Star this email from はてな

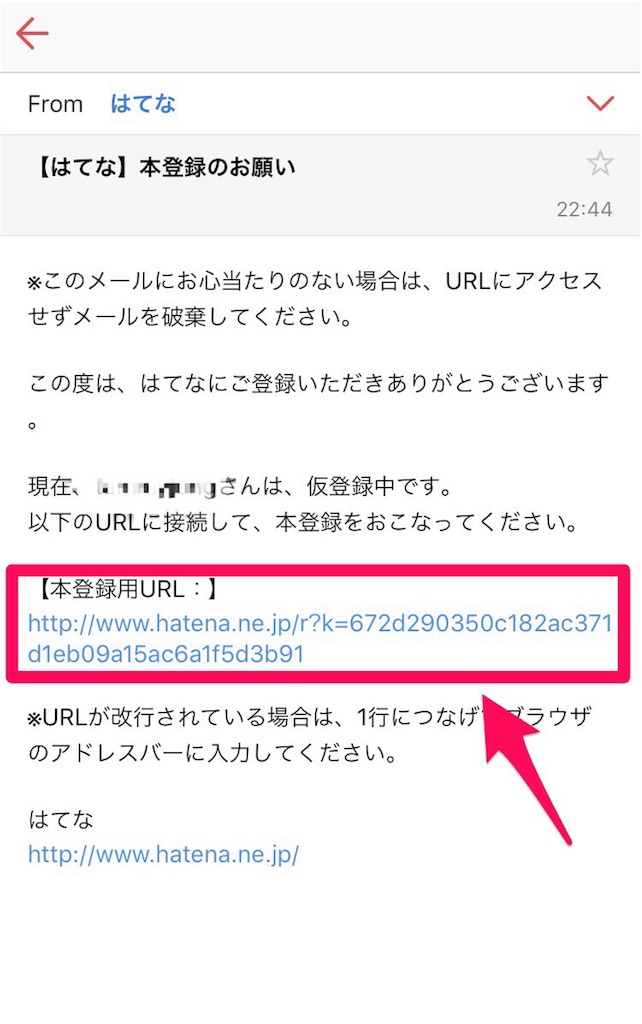tap(600, 164)
